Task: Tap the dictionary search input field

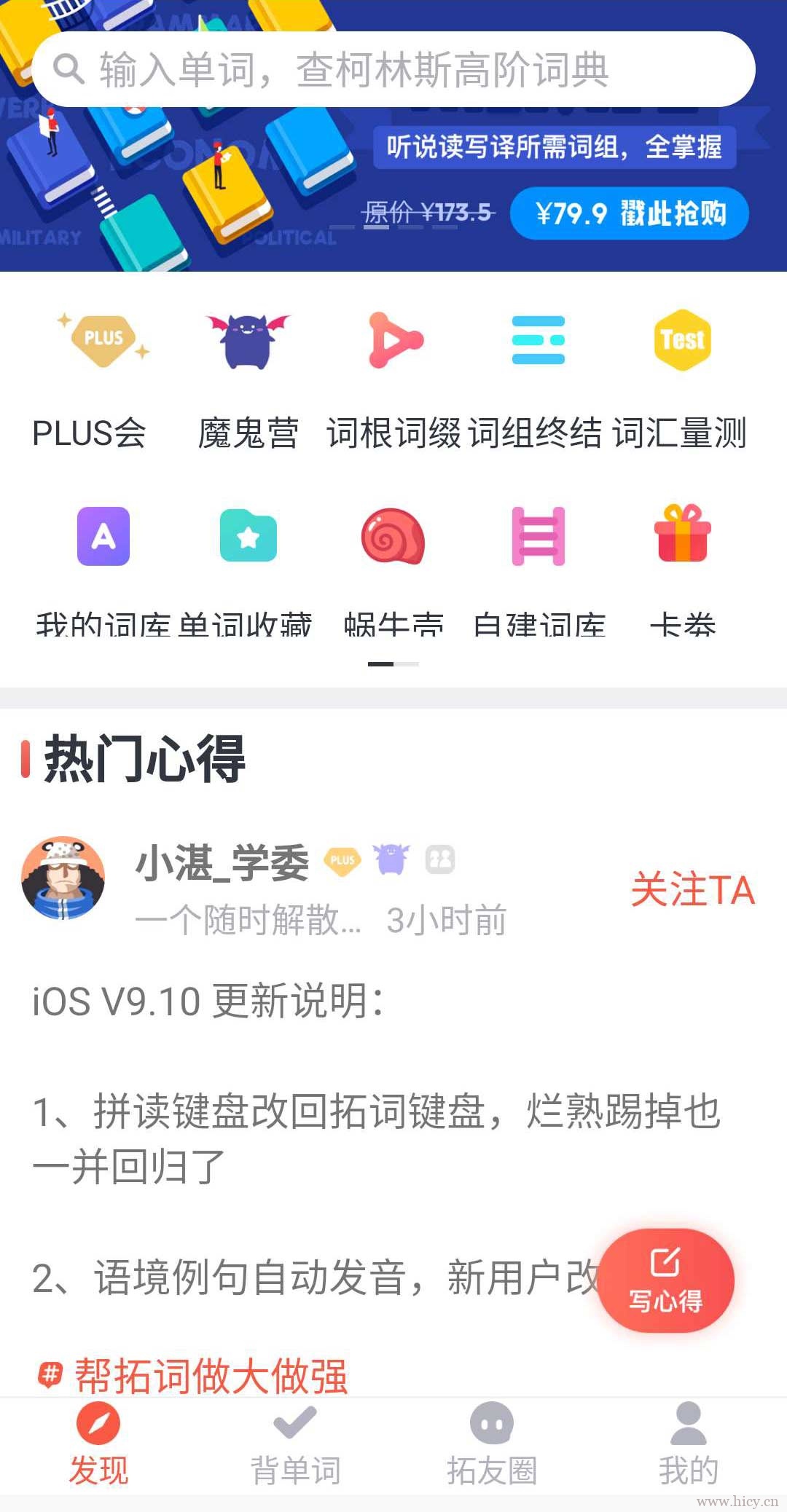Action: (x=393, y=68)
